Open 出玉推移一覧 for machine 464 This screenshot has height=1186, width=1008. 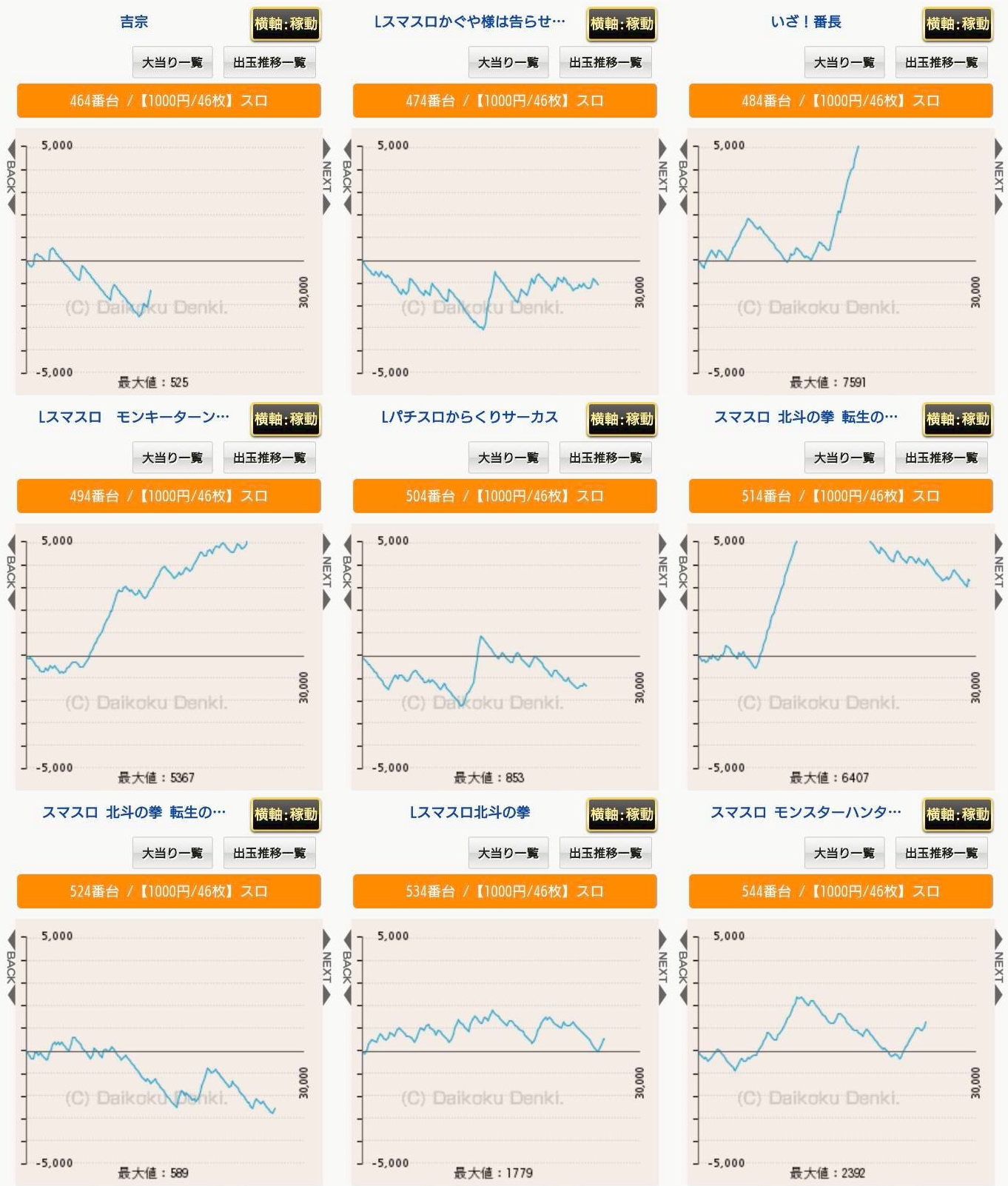tap(269, 62)
